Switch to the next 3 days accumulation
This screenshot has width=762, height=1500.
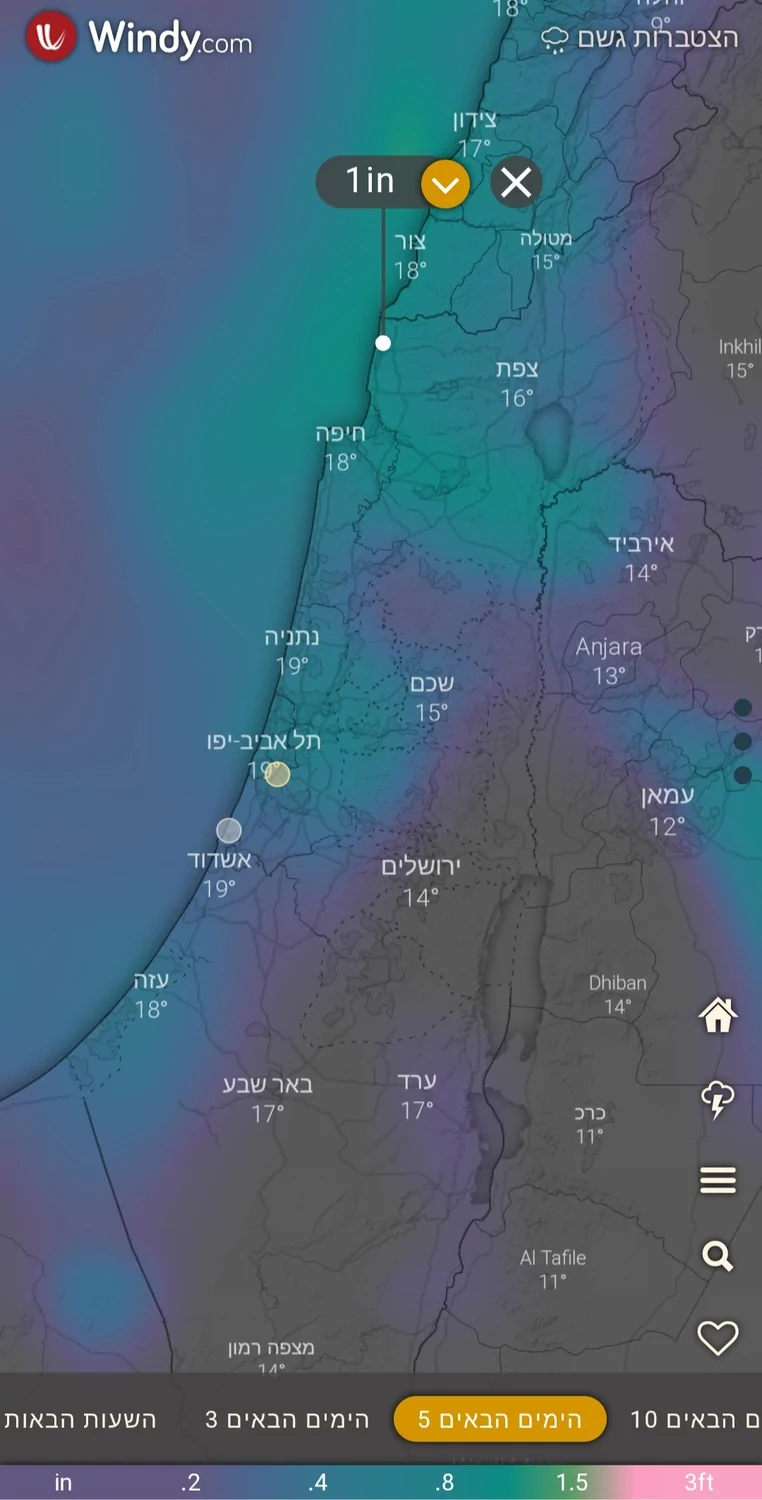pyautogui.click(x=287, y=1420)
